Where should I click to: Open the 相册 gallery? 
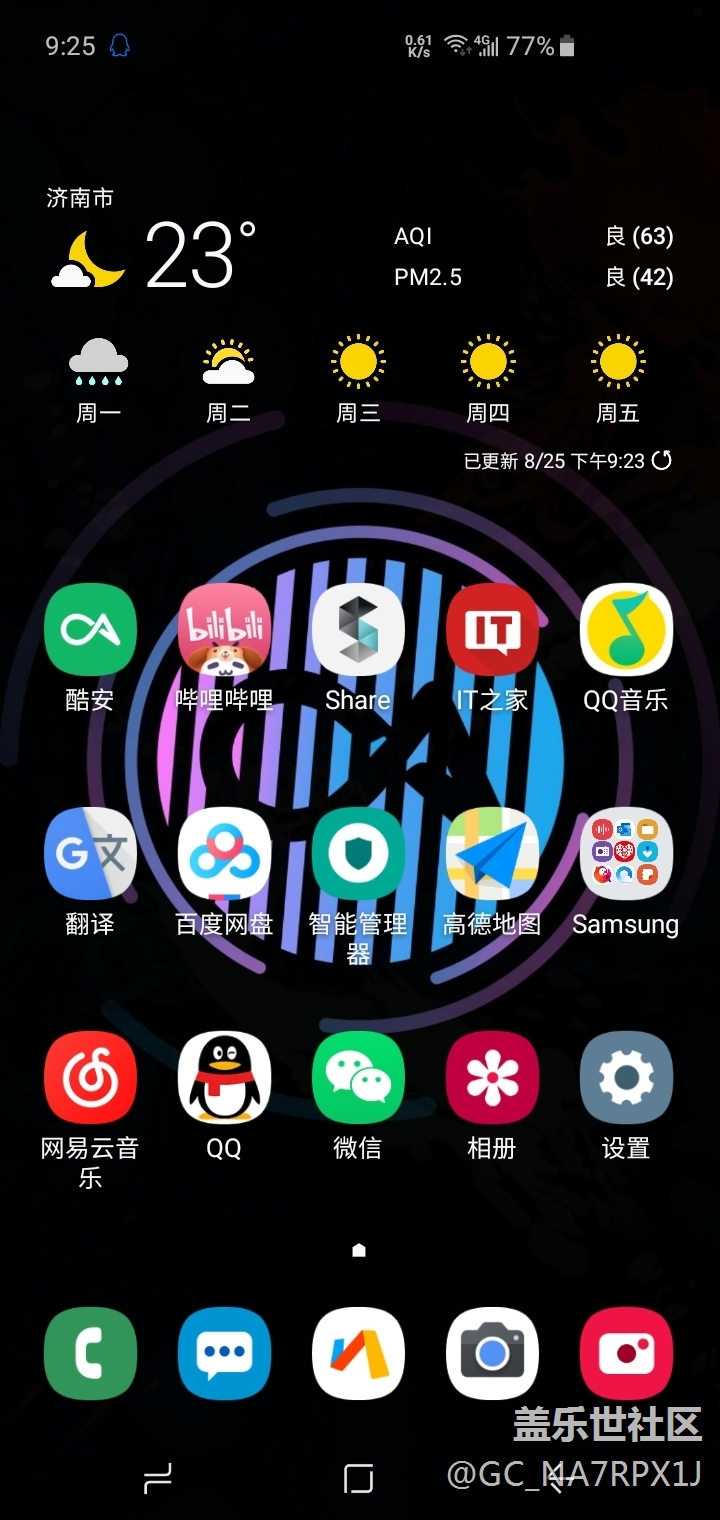click(x=492, y=1078)
